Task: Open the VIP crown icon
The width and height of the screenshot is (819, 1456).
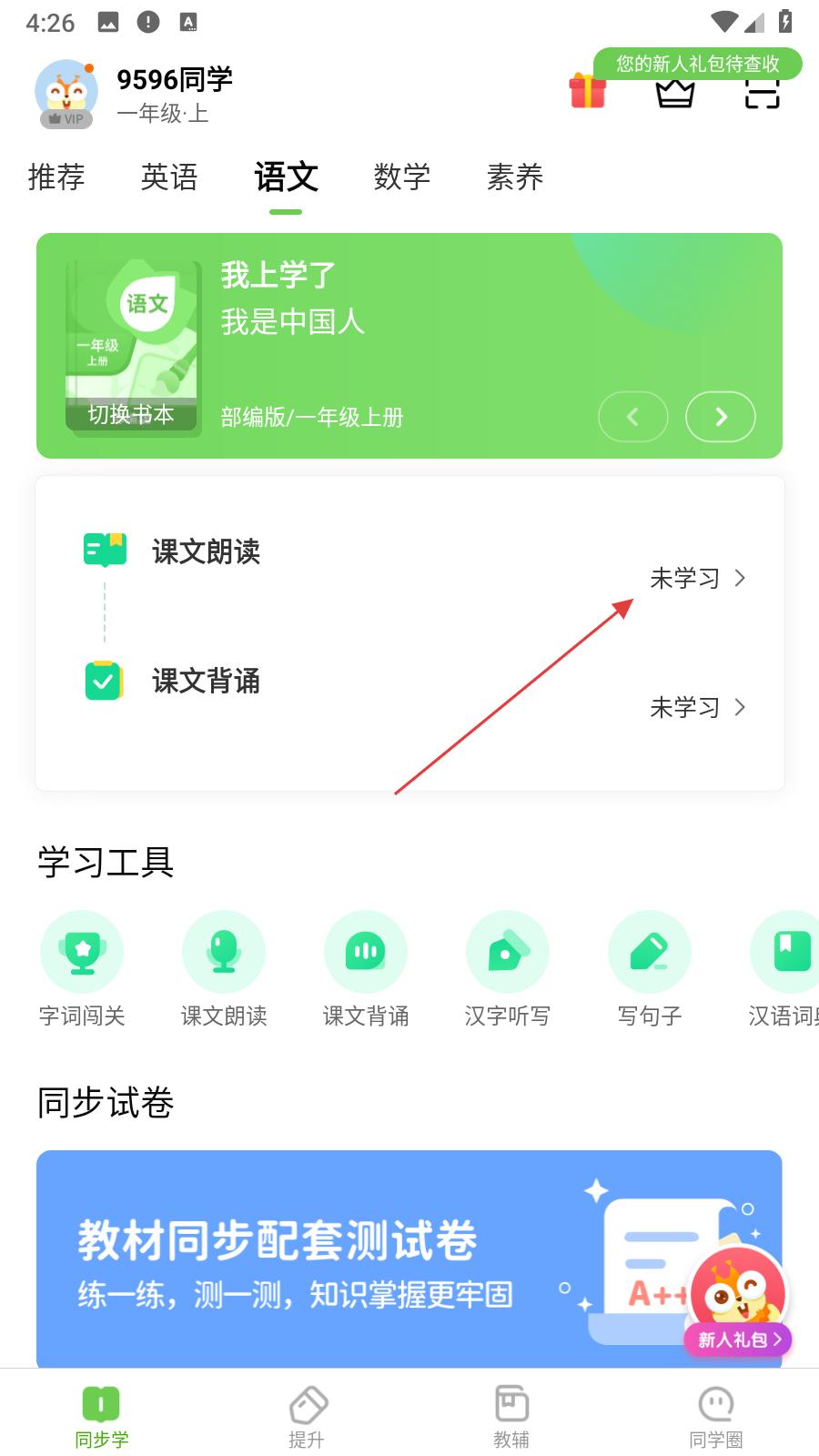Action: [675, 93]
